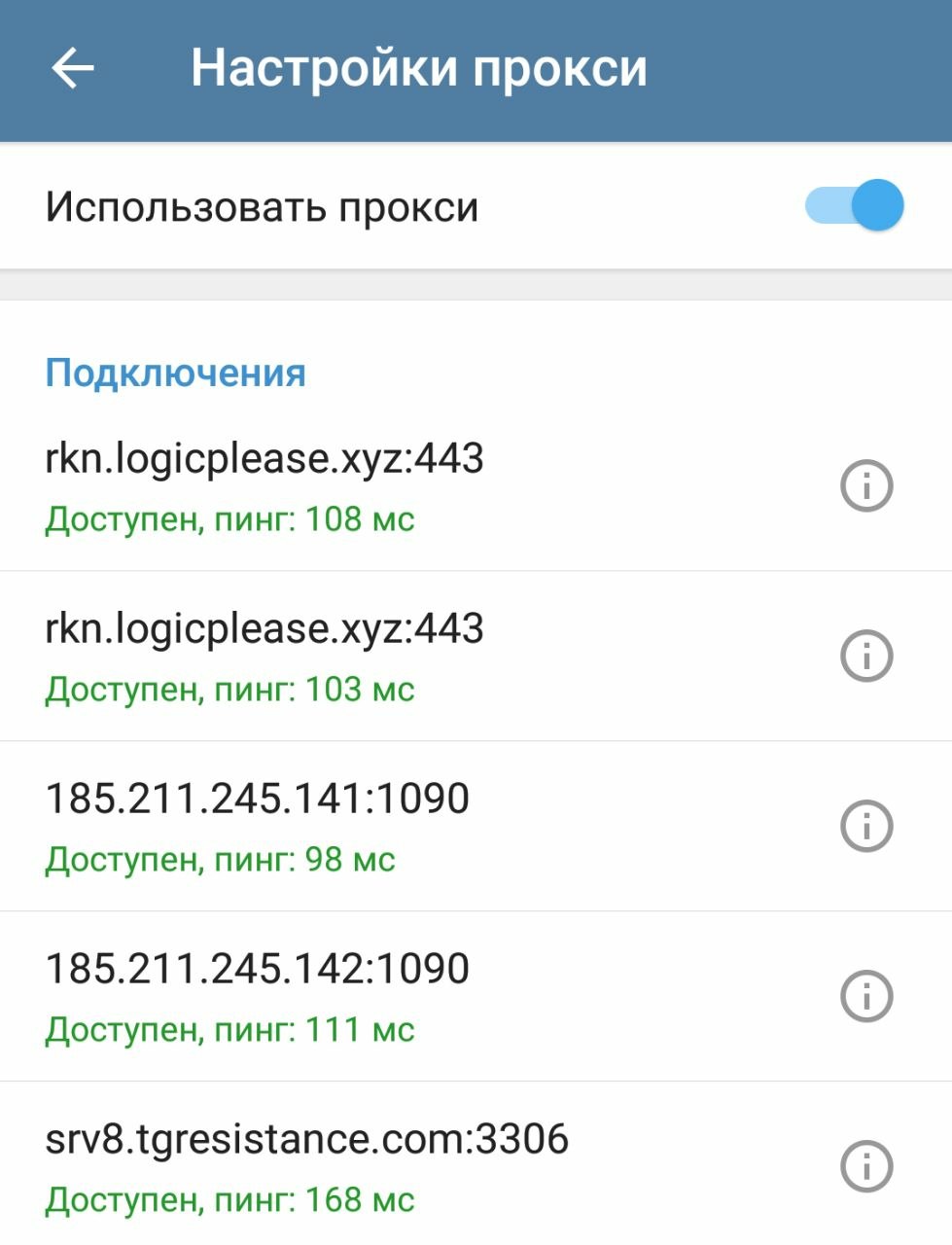Show info for srv8.tgresistance.com:3306
The width and height of the screenshot is (952, 1245).
[865, 1165]
